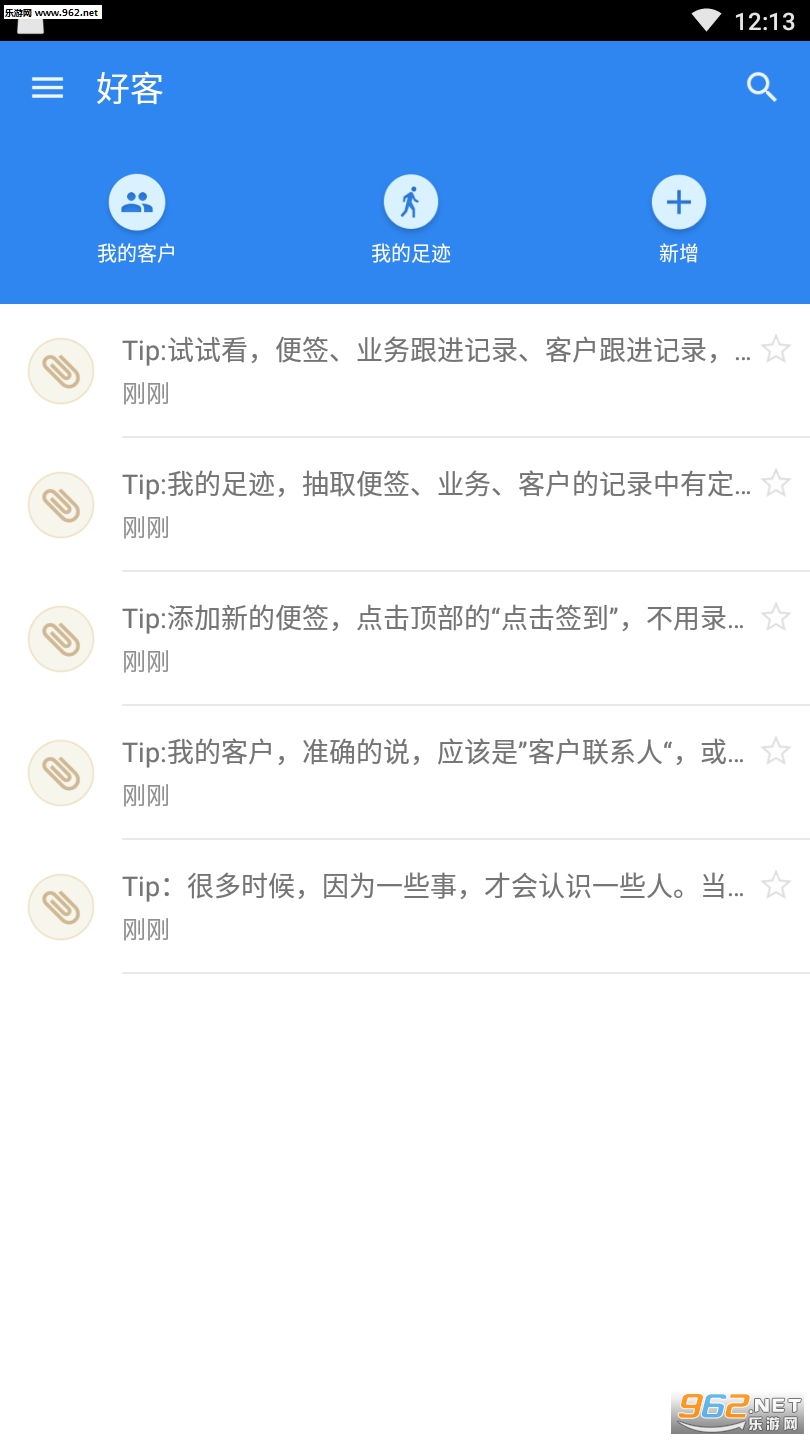The height and width of the screenshot is (1440, 810).
Task: Favorite the 添加新的便签 tip
Action: tap(776, 617)
